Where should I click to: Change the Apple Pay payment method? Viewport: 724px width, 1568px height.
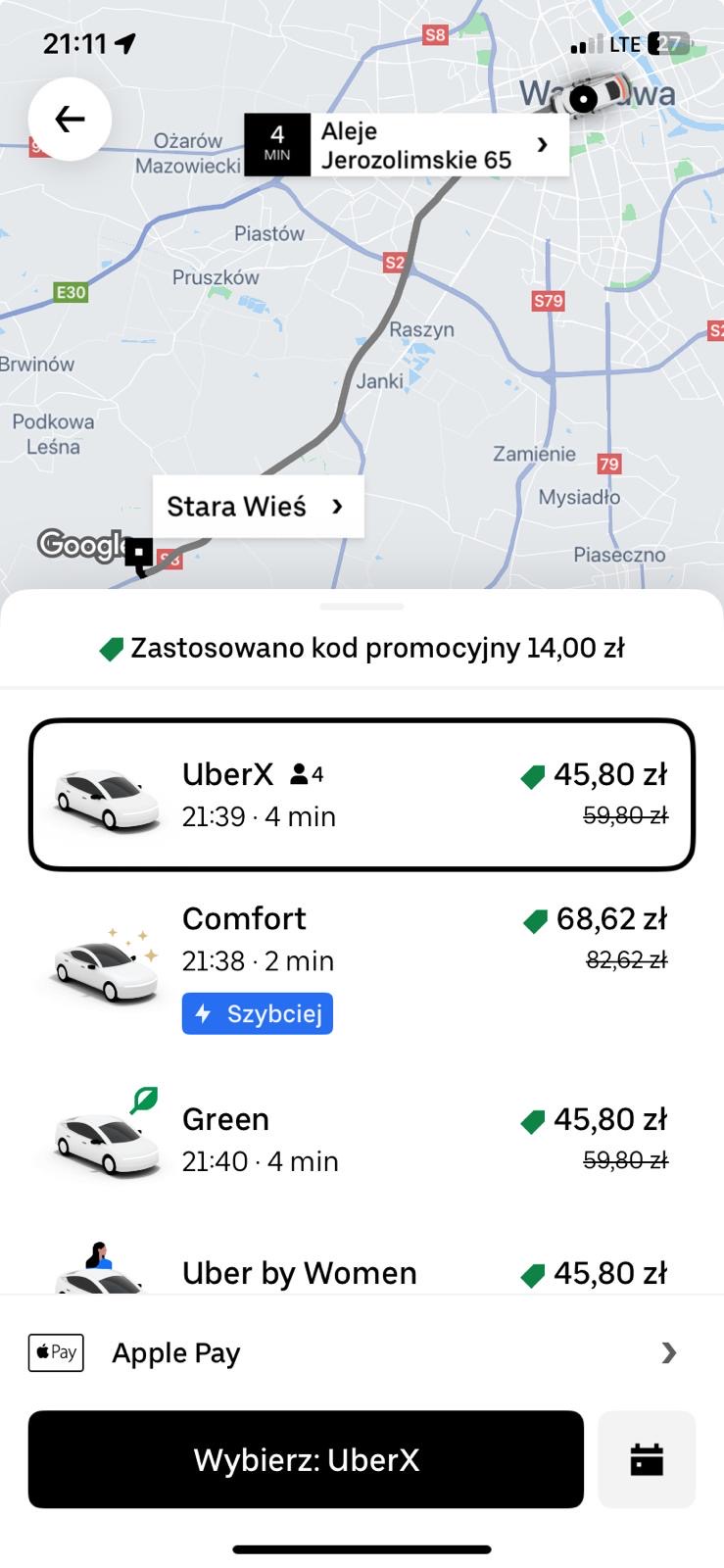point(361,1353)
